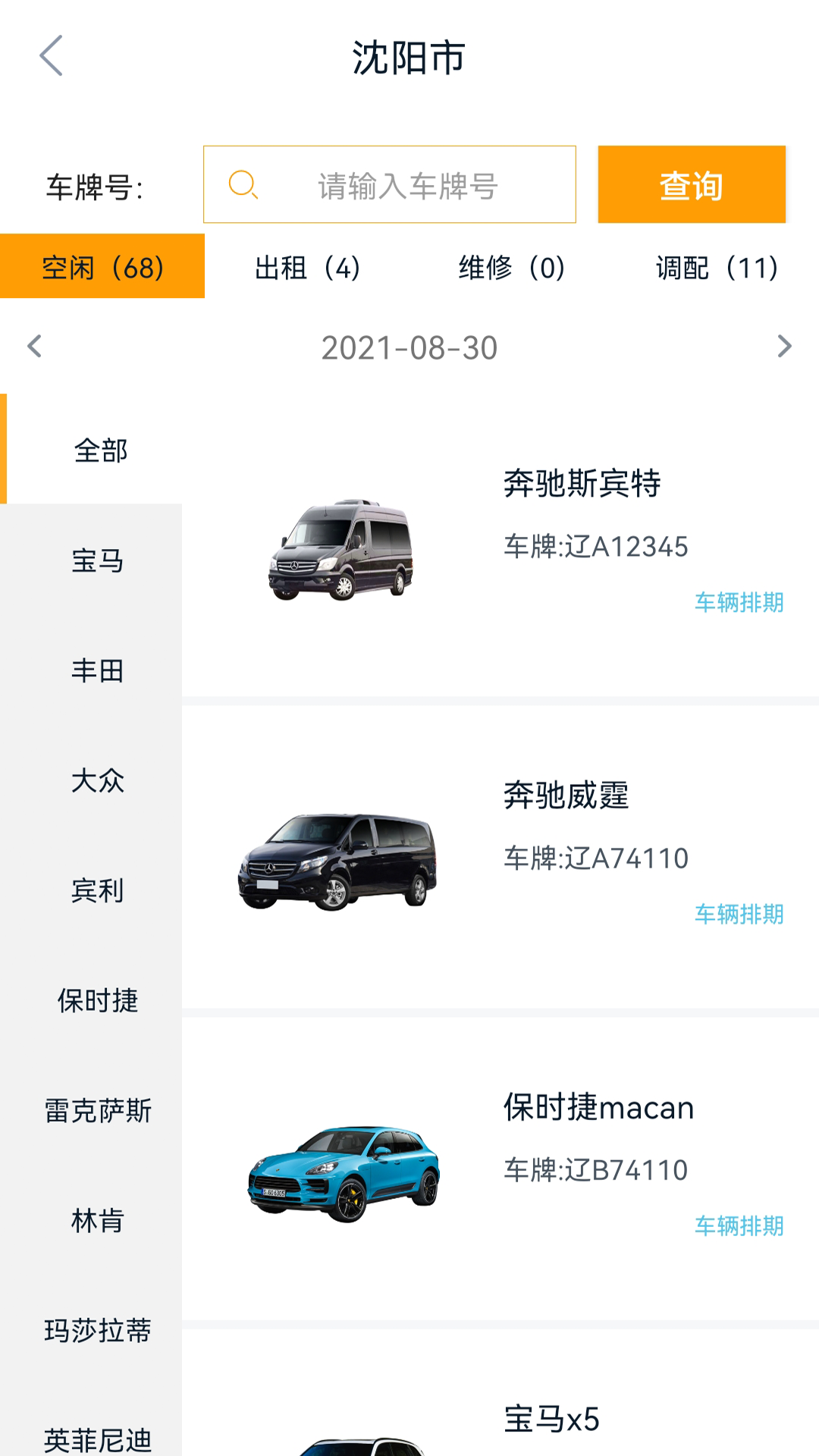This screenshot has width=819, height=1456.
Task: Go back from 沈阳市 page
Action: pos(51,56)
